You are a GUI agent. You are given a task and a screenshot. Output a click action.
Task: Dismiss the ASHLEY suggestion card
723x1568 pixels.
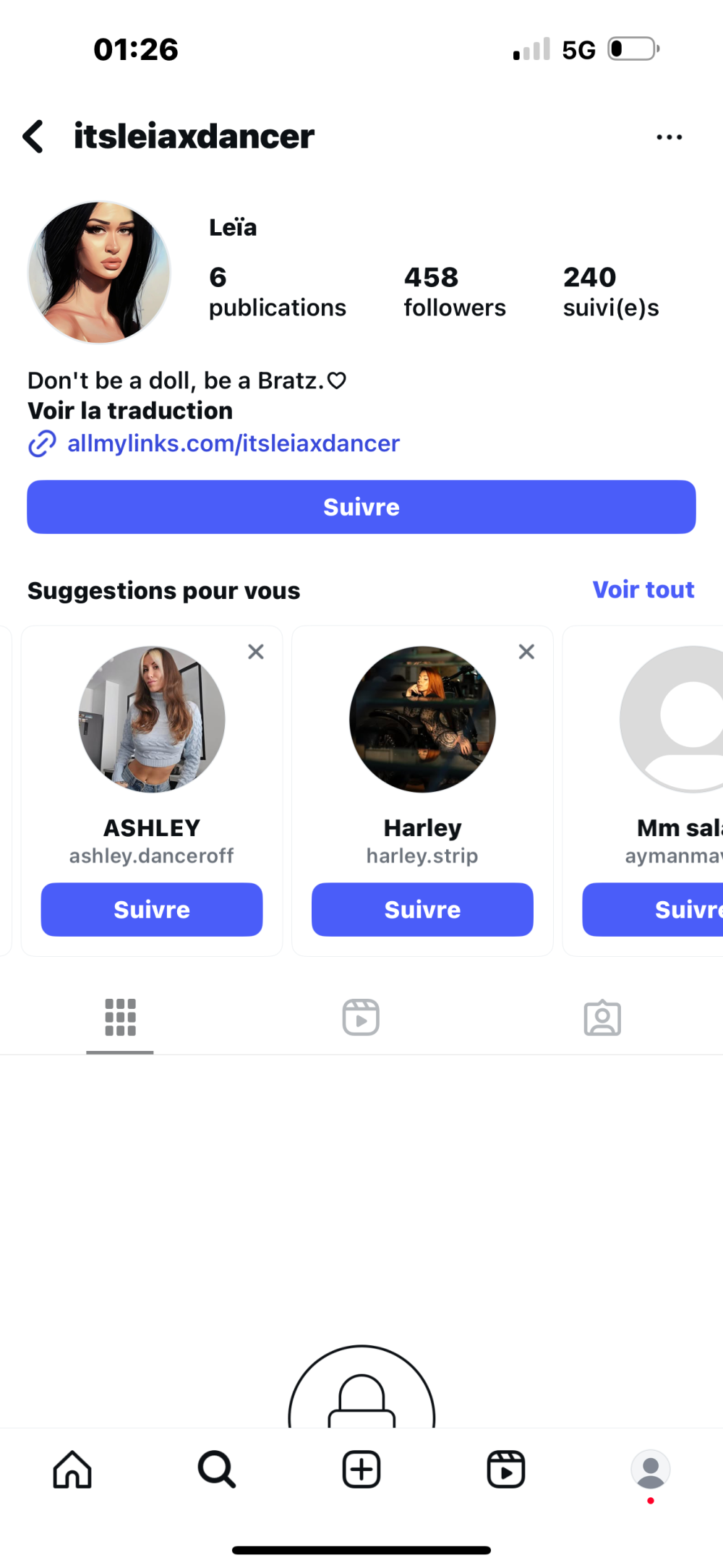[256, 652]
